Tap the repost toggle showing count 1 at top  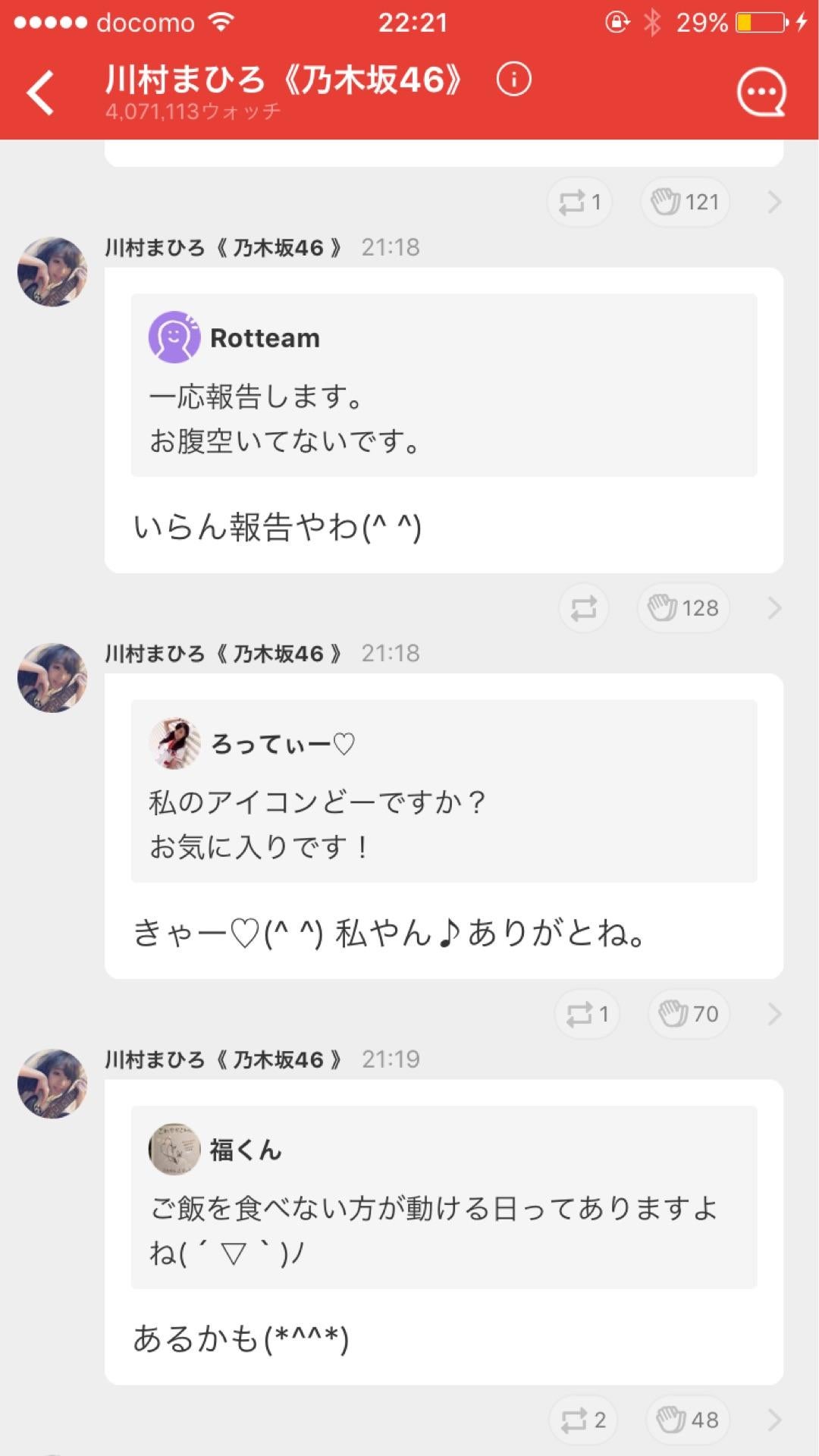tap(579, 201)
